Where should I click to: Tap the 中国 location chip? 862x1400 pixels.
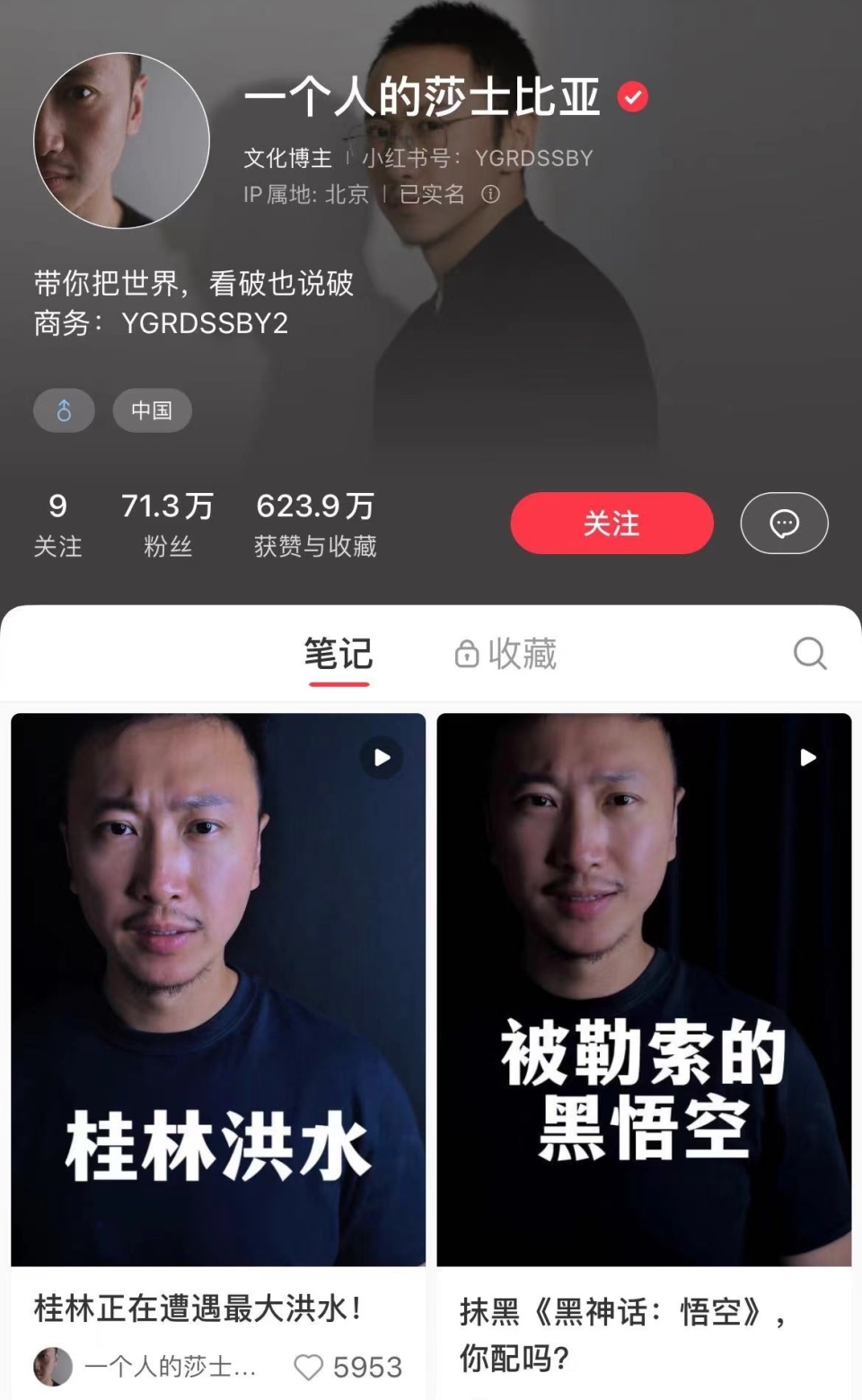[x=152, y=410]
